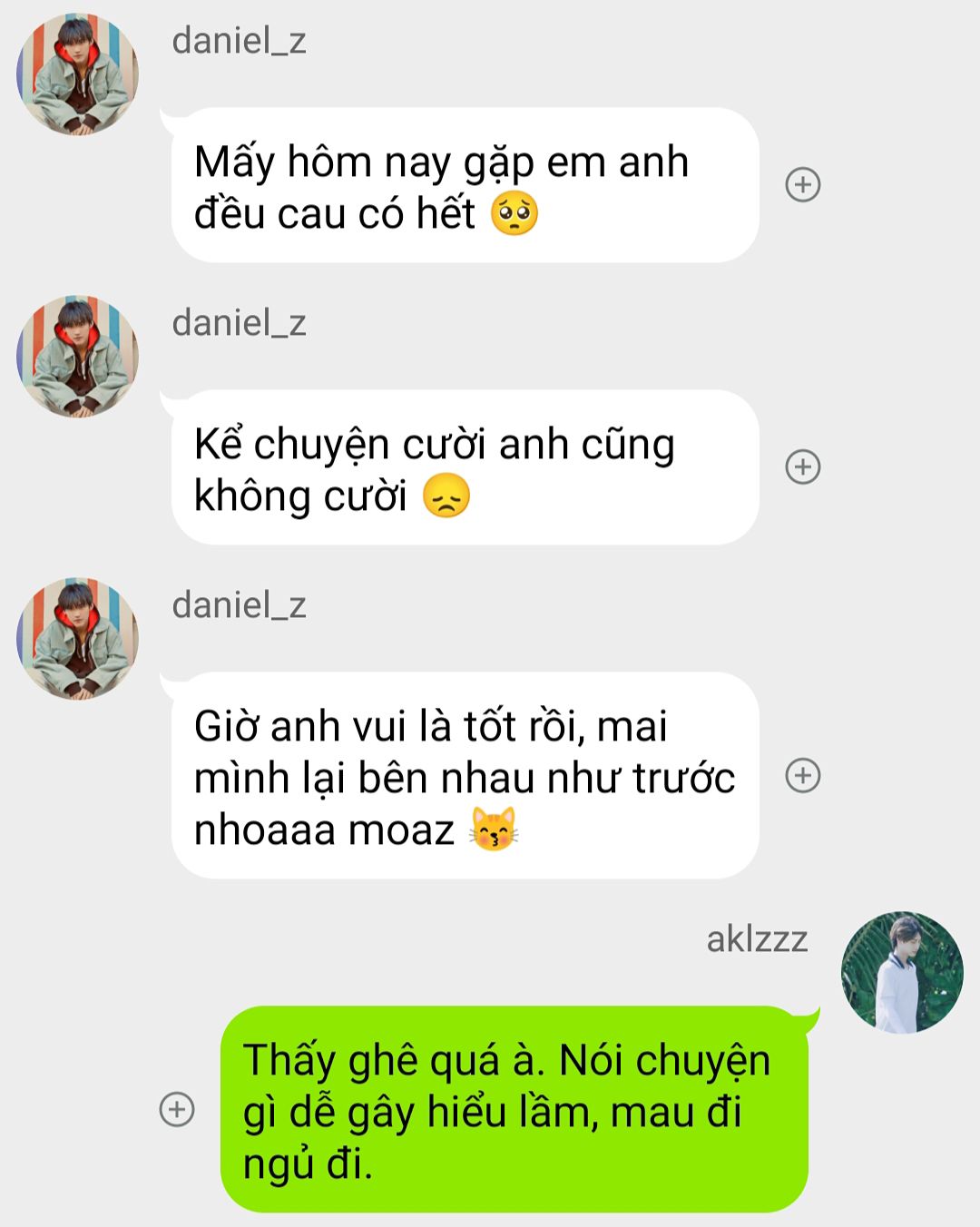Open aklzzz's profile picture
This screenshot has height=1227, width=980.
[902, 973]
